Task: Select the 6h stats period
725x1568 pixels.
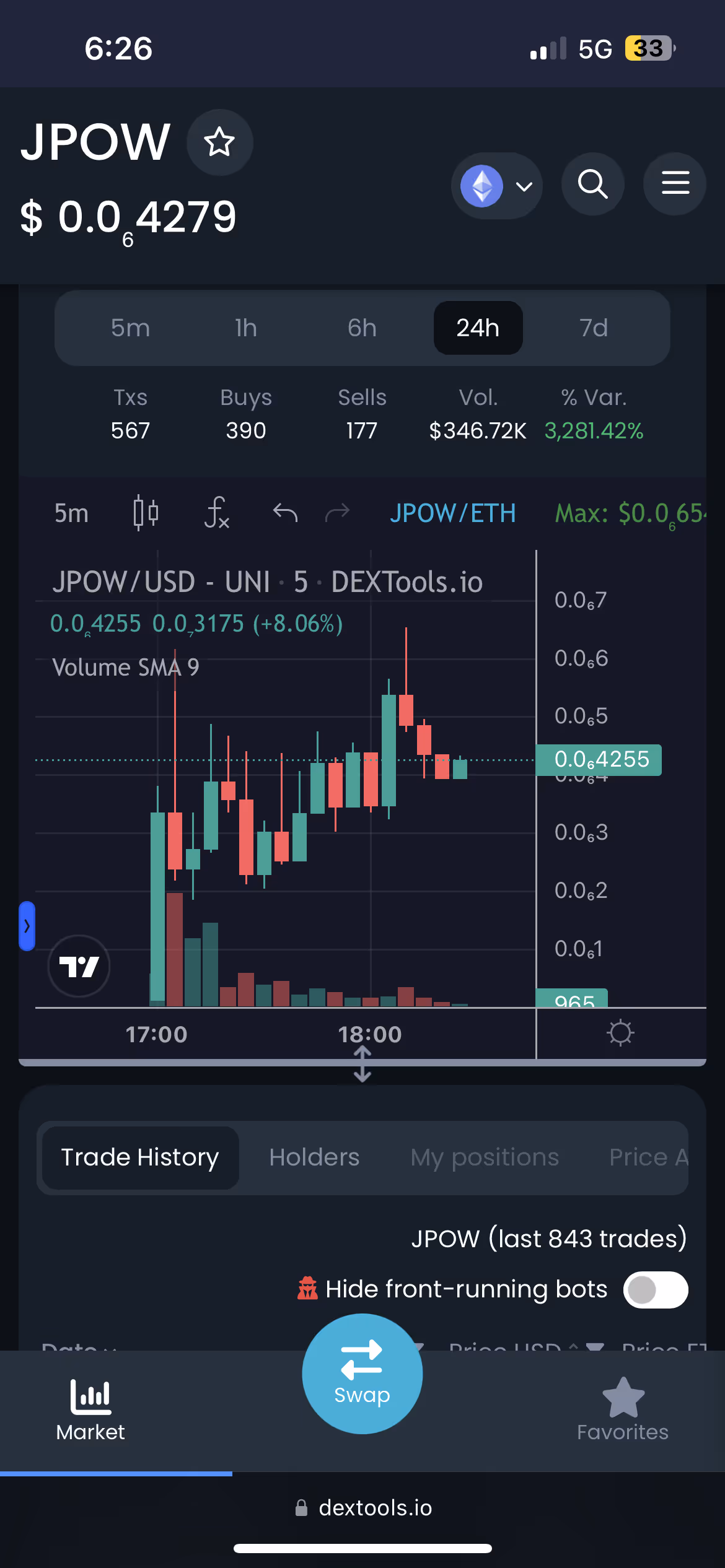Action: point(362,328)
